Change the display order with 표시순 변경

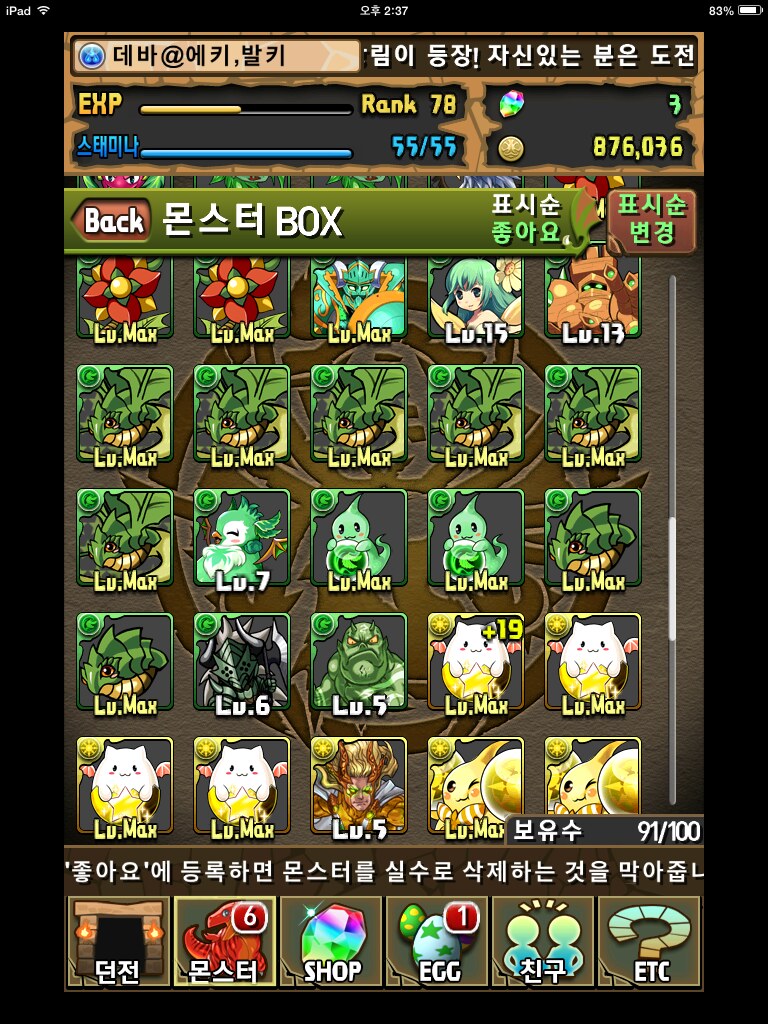(651, 221)
